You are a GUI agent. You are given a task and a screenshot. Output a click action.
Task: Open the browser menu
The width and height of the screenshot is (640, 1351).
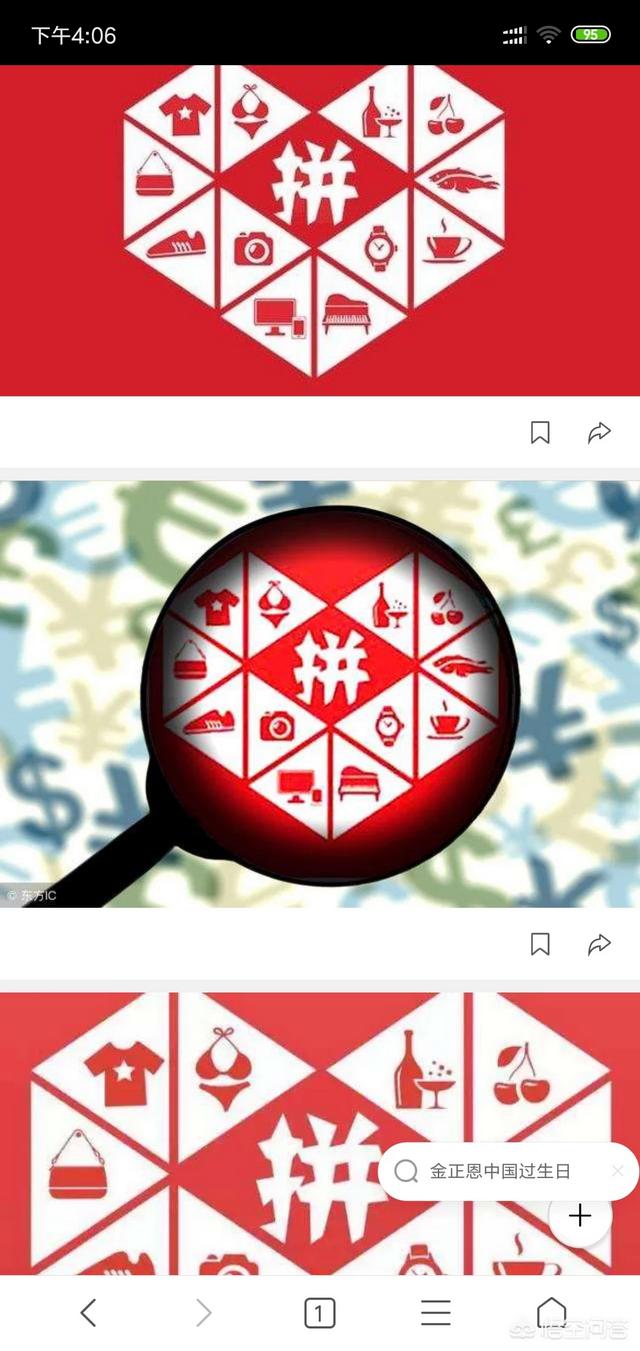435,1312
